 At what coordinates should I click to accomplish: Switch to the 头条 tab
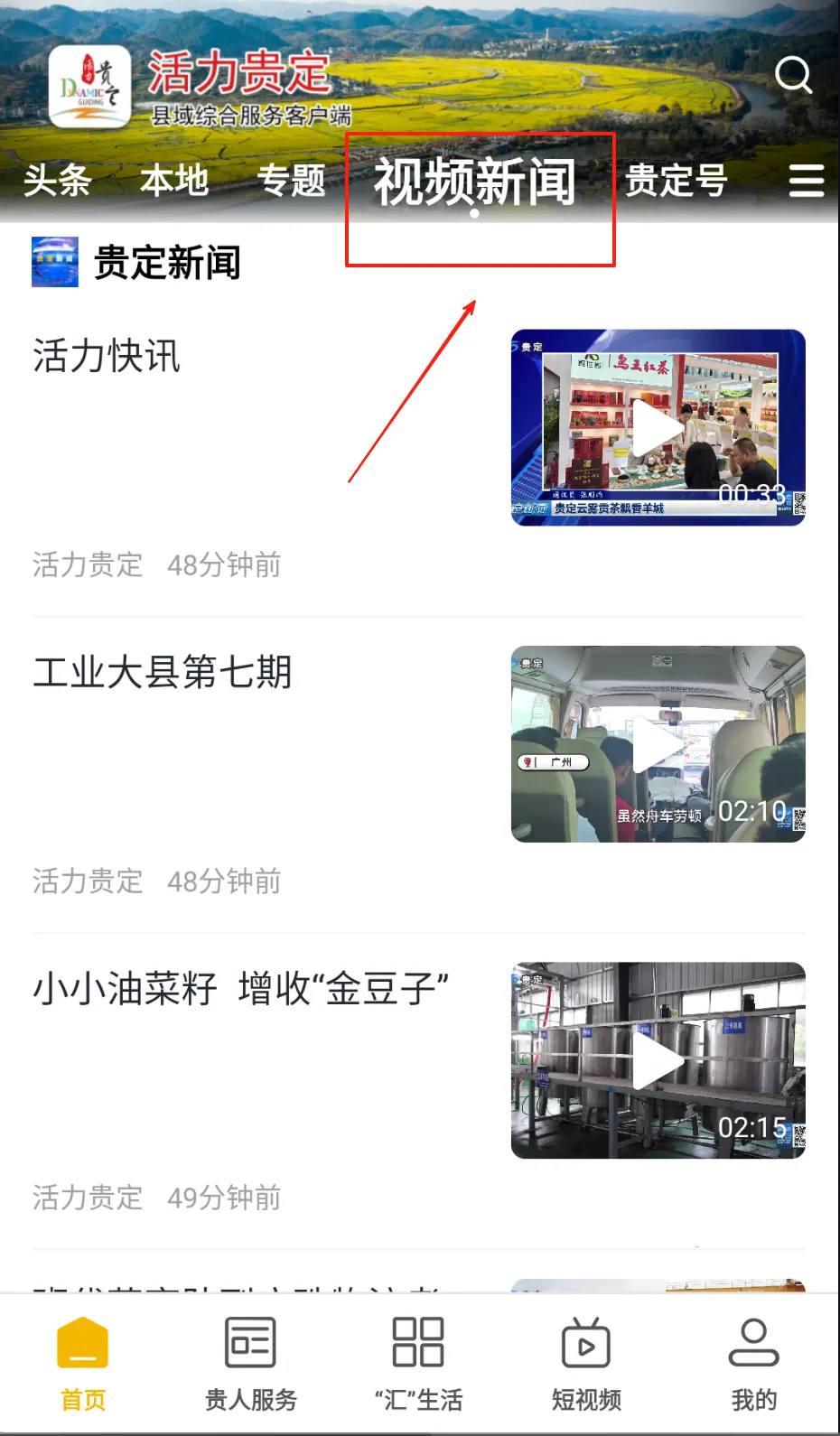(56, 181)
